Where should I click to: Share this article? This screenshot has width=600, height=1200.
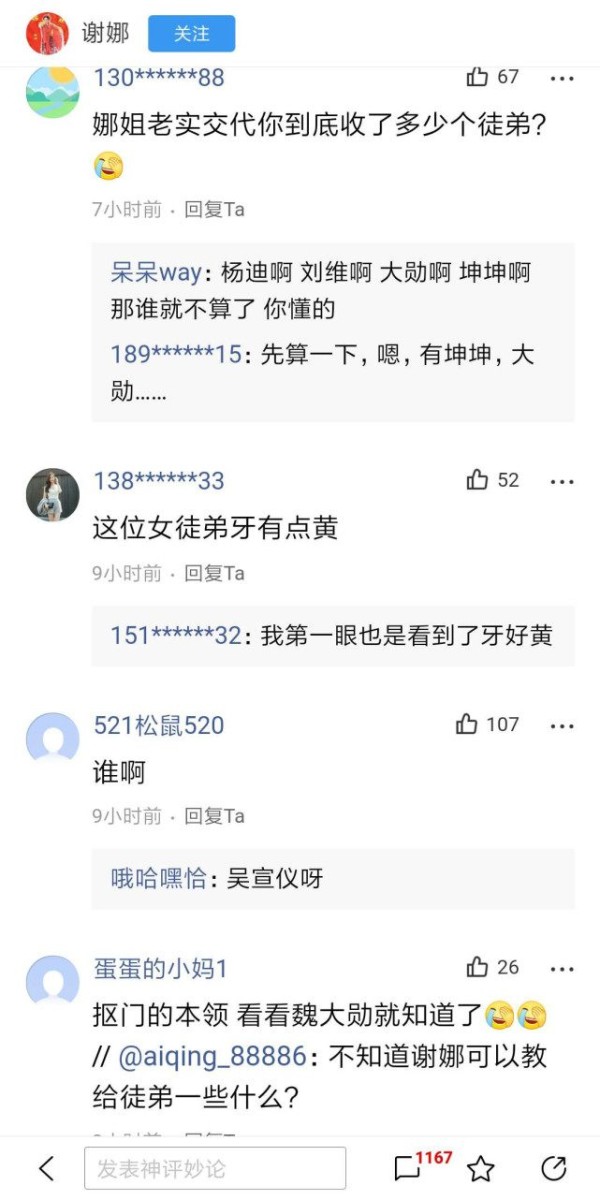[x=553, y=1168]
